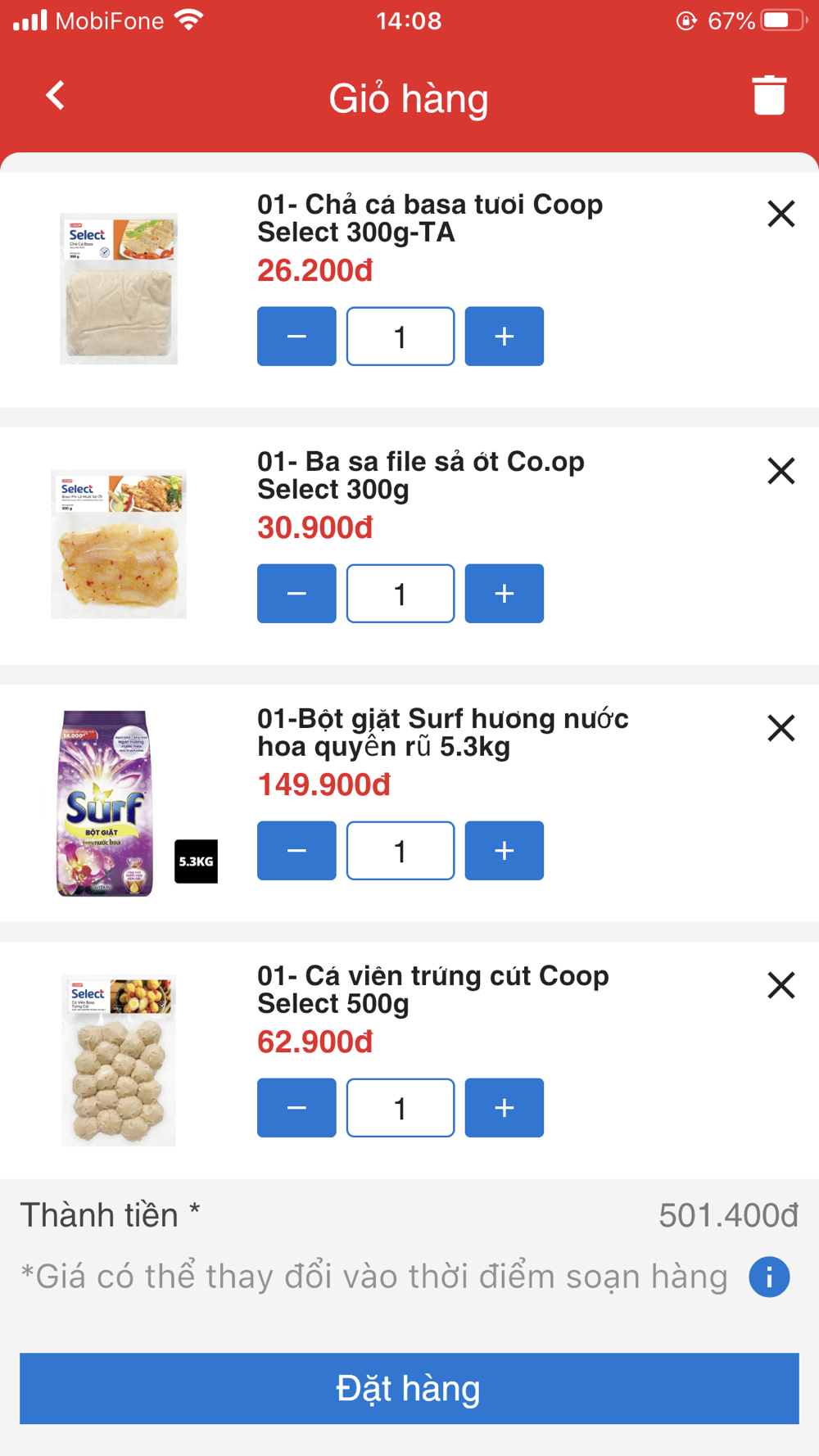Edit quantity field of Chả cá basa tươi
Image resolution: width=819 pixels, height=1456 pixels.
coord(400,337)
